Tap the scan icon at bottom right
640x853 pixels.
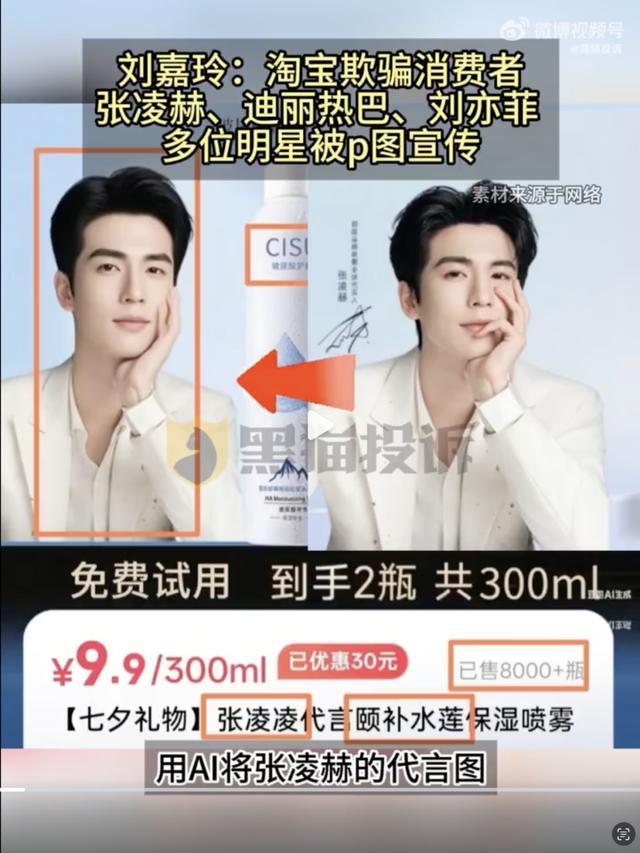(x=623, y=833)
